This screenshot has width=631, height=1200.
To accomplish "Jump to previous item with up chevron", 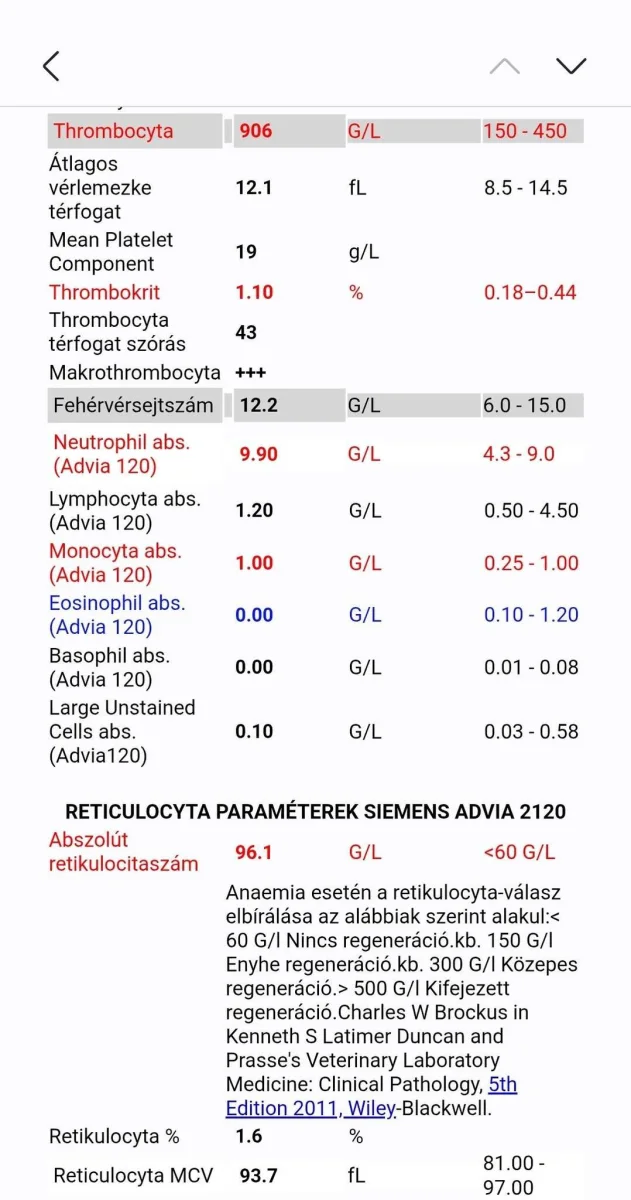I will point(505,66).
